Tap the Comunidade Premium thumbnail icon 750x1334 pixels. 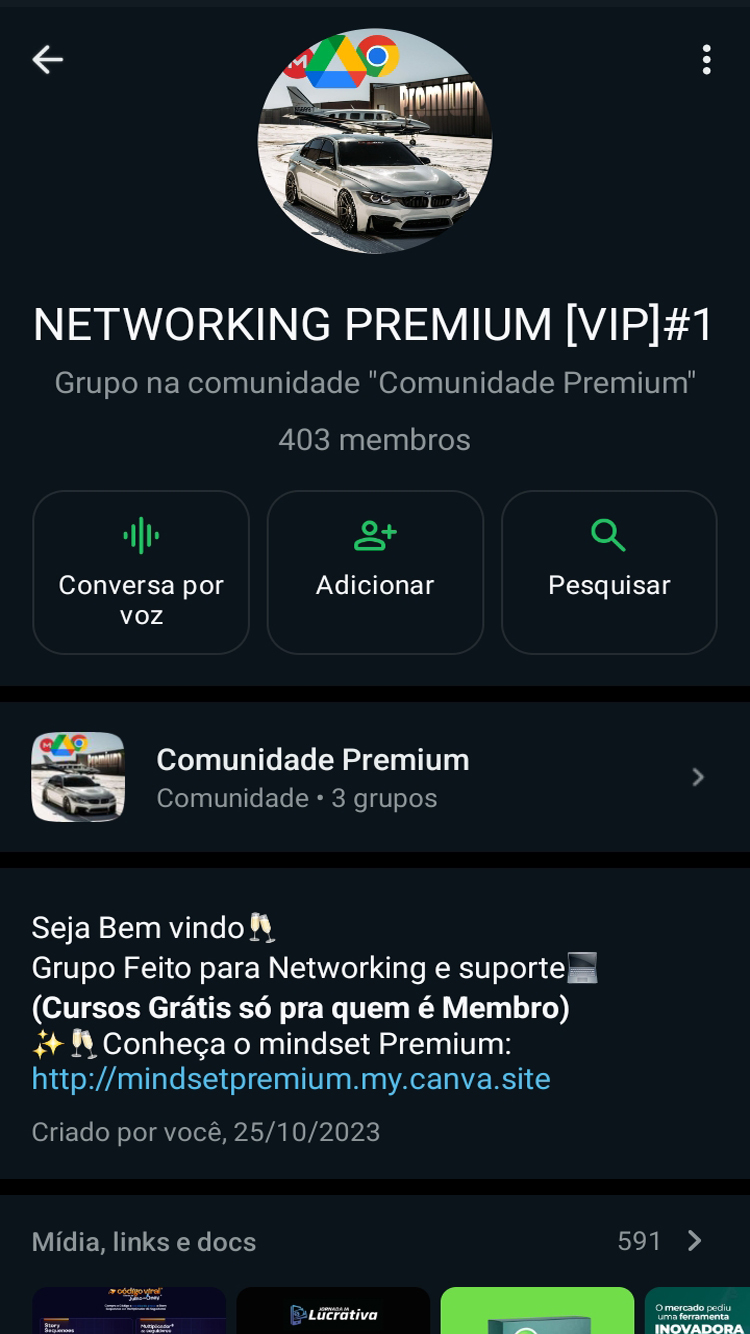(78, 777)
